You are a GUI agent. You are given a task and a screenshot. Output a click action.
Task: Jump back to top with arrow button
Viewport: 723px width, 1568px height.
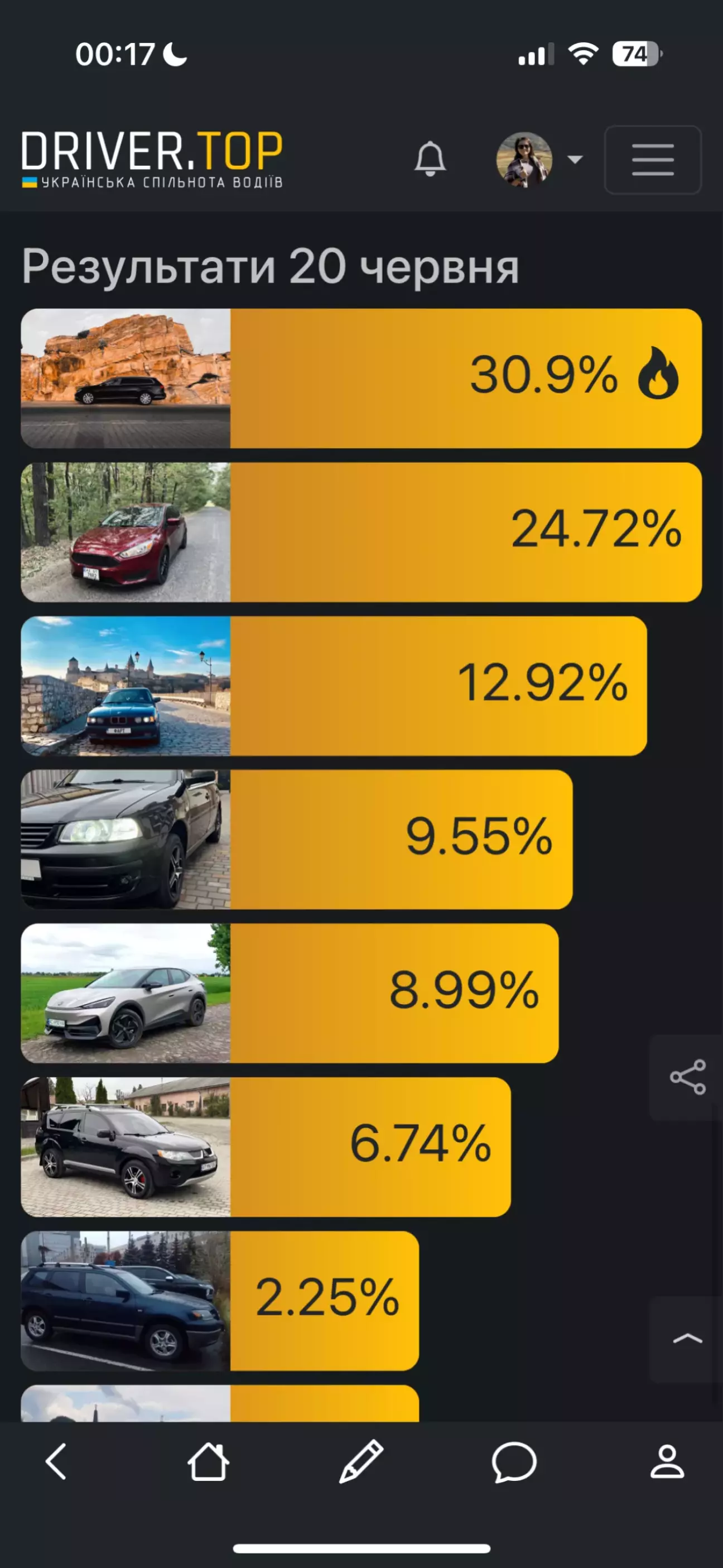click(687, 1339)
